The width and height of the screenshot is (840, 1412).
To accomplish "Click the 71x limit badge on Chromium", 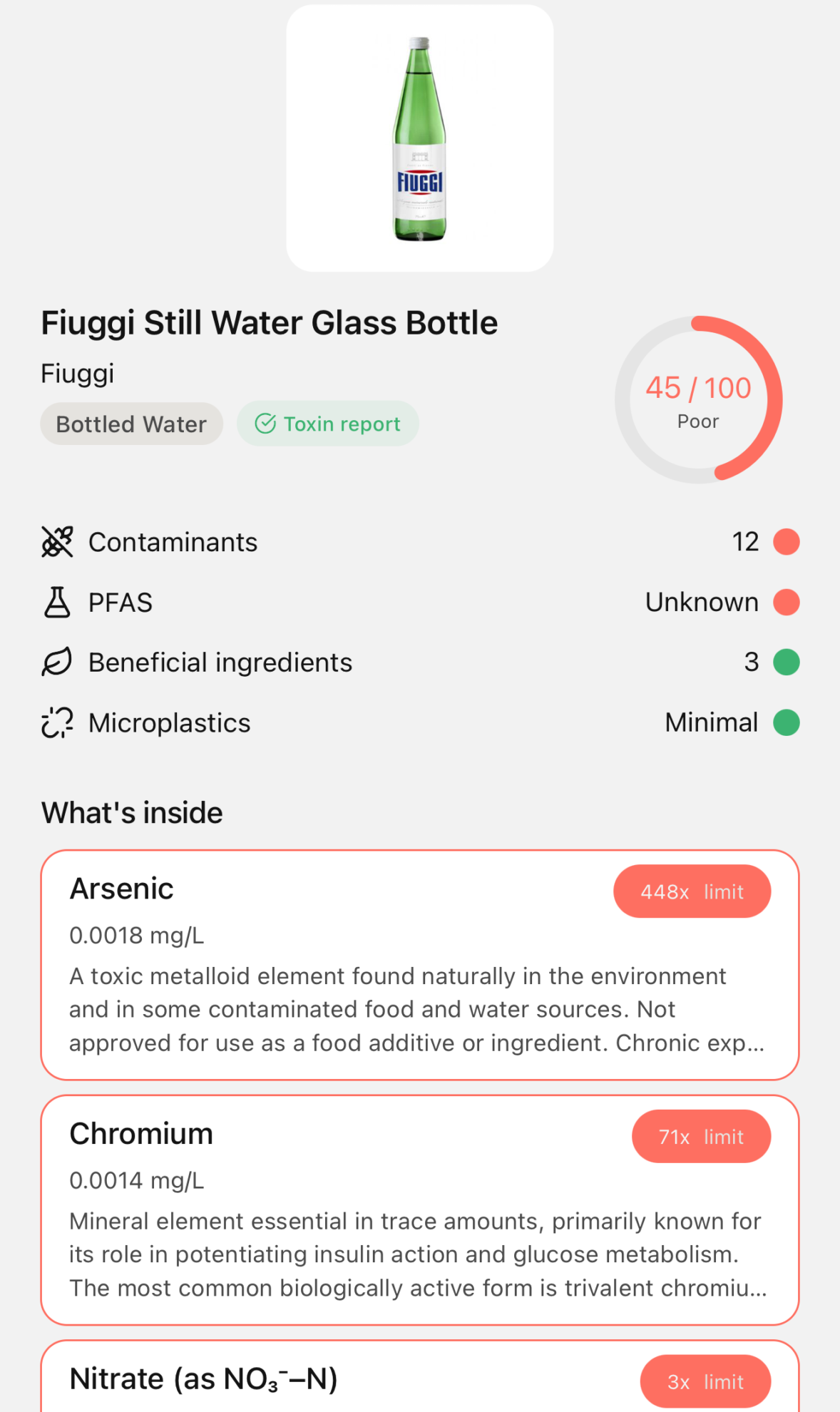I will pyautogui.click(x=701, y=1137).
